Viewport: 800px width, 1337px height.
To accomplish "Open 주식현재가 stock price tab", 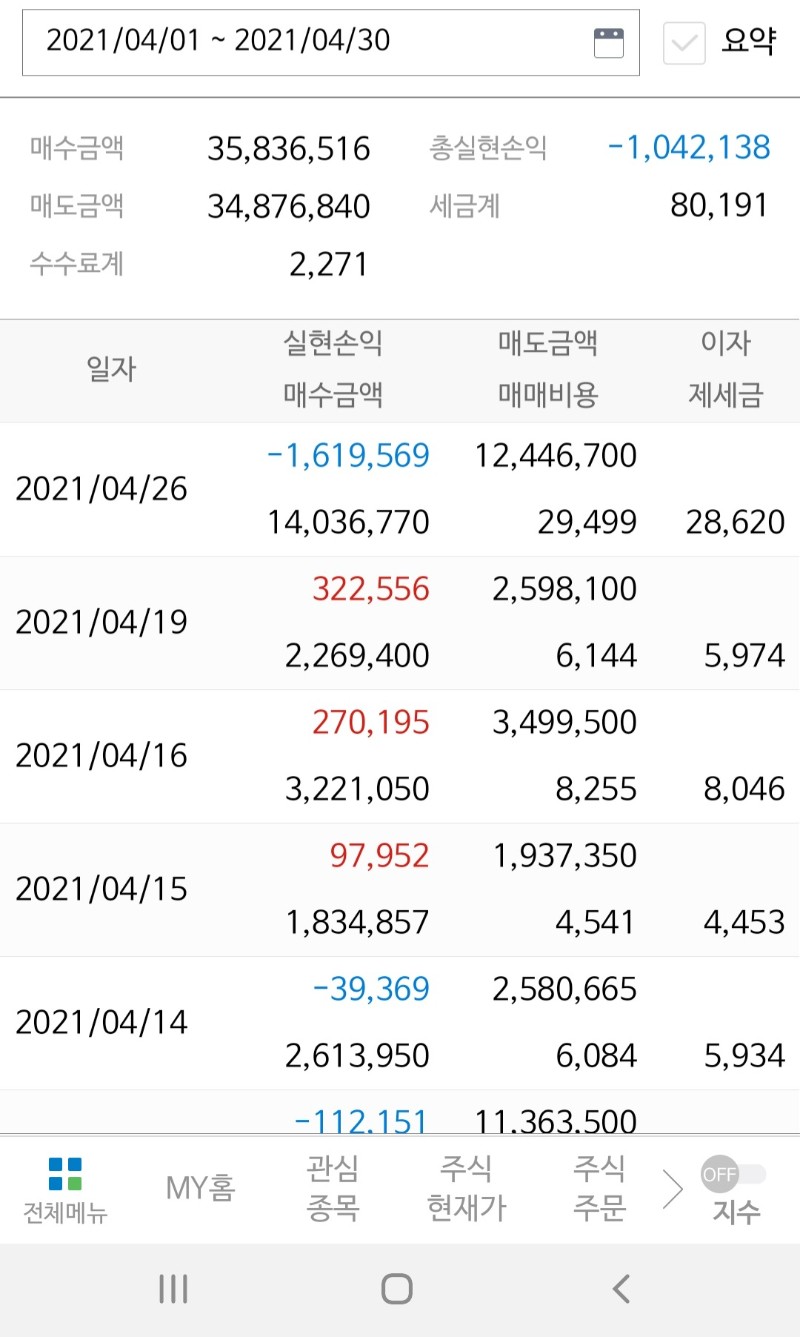I will [466, 1188].
